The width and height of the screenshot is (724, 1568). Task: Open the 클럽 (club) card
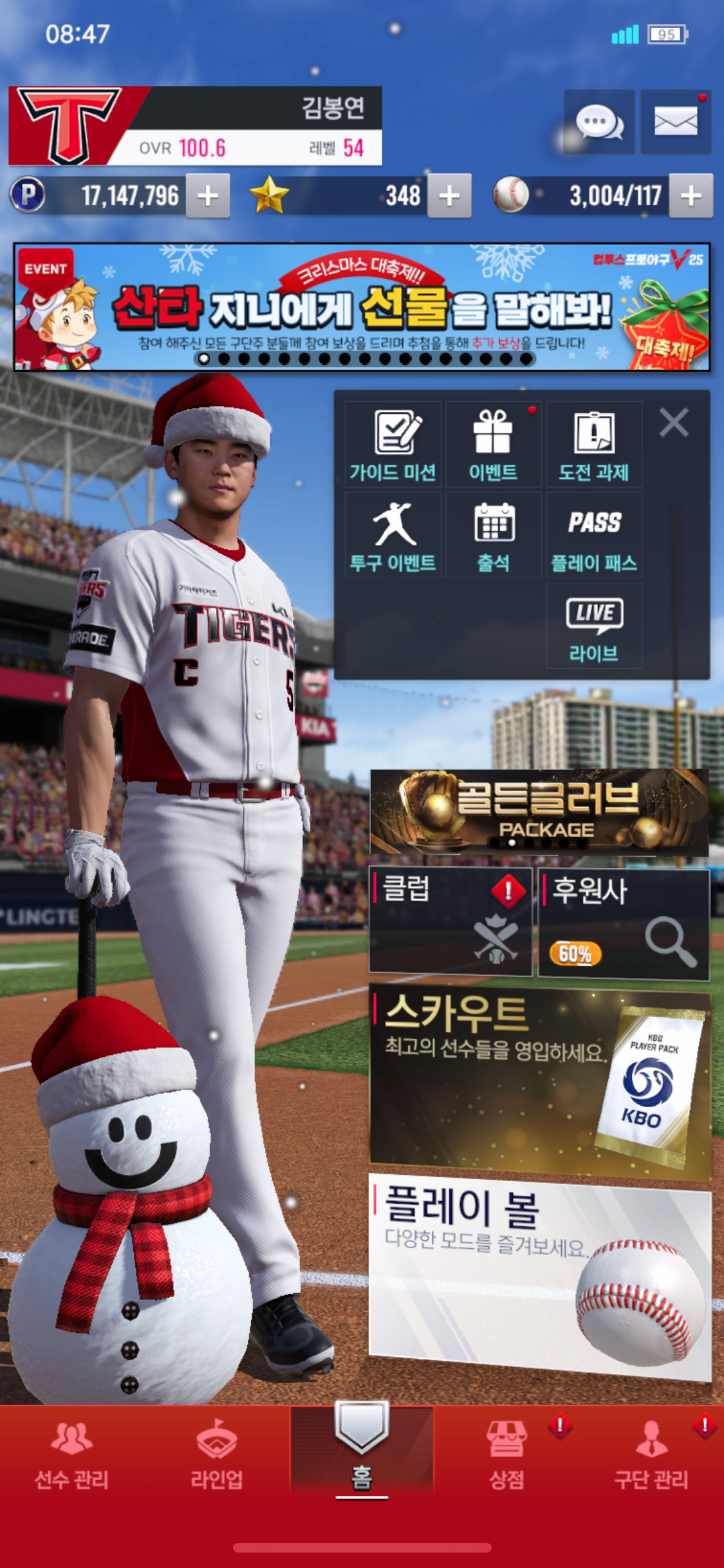click(x=450, y=921)
